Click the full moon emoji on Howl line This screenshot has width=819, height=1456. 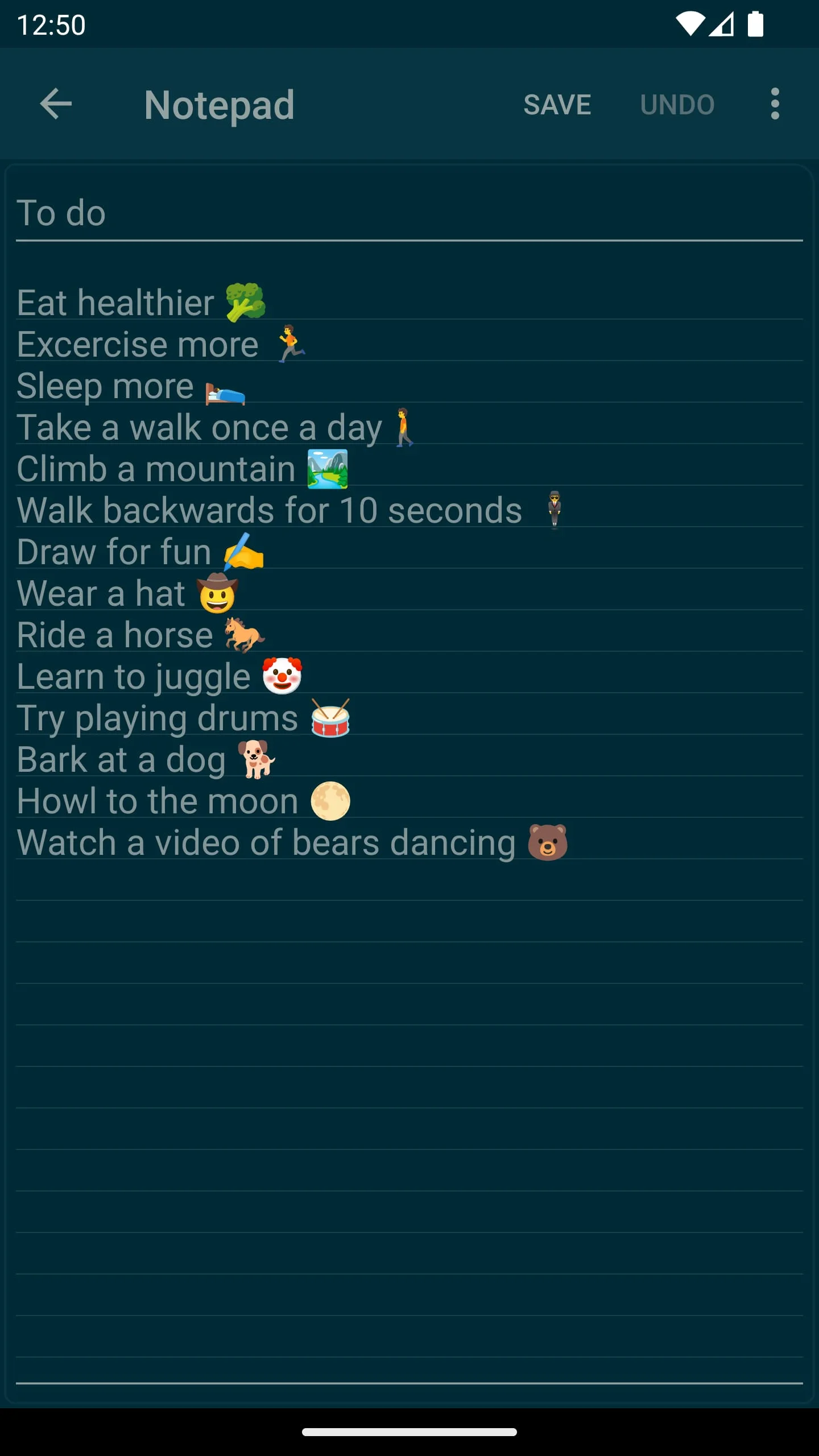click(330, 800)
